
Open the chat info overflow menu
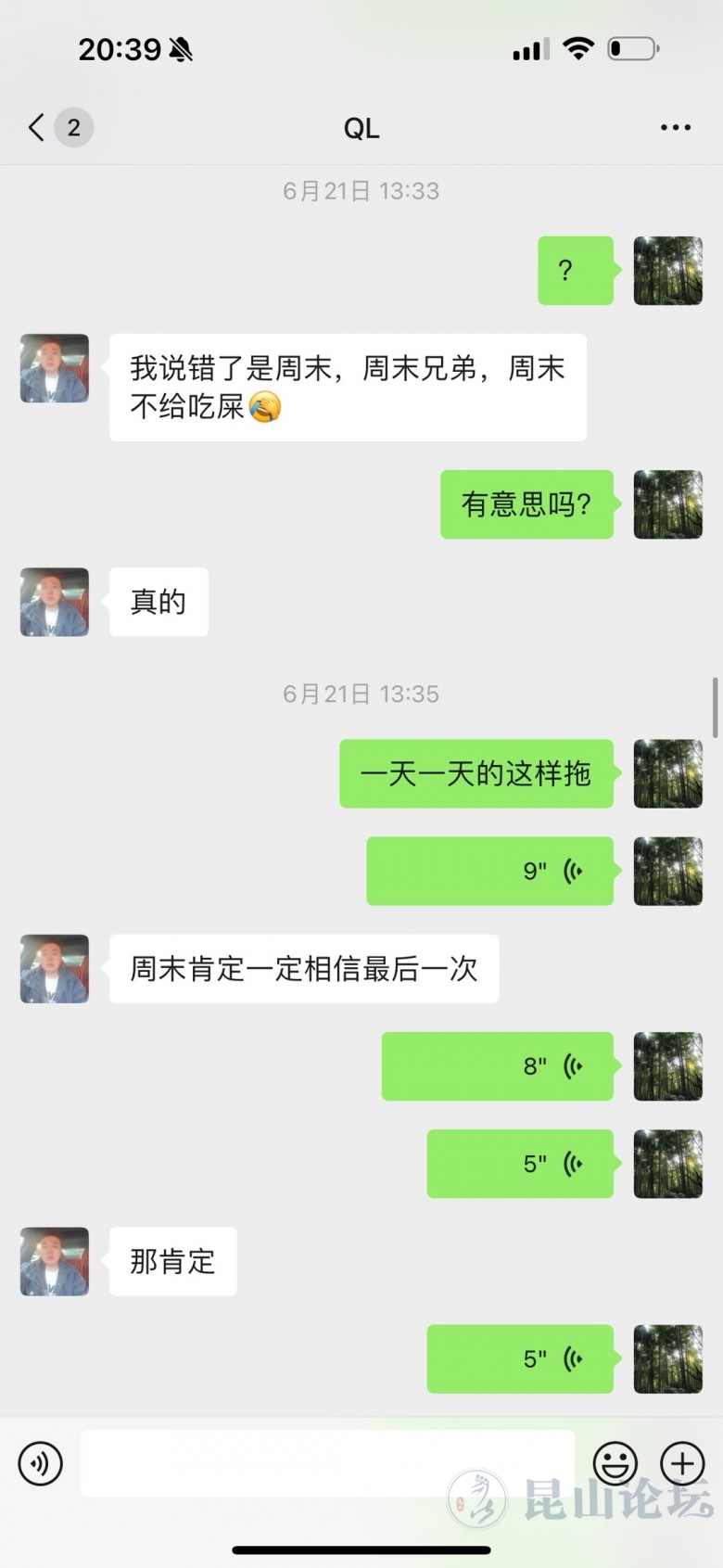pos(675,128)
